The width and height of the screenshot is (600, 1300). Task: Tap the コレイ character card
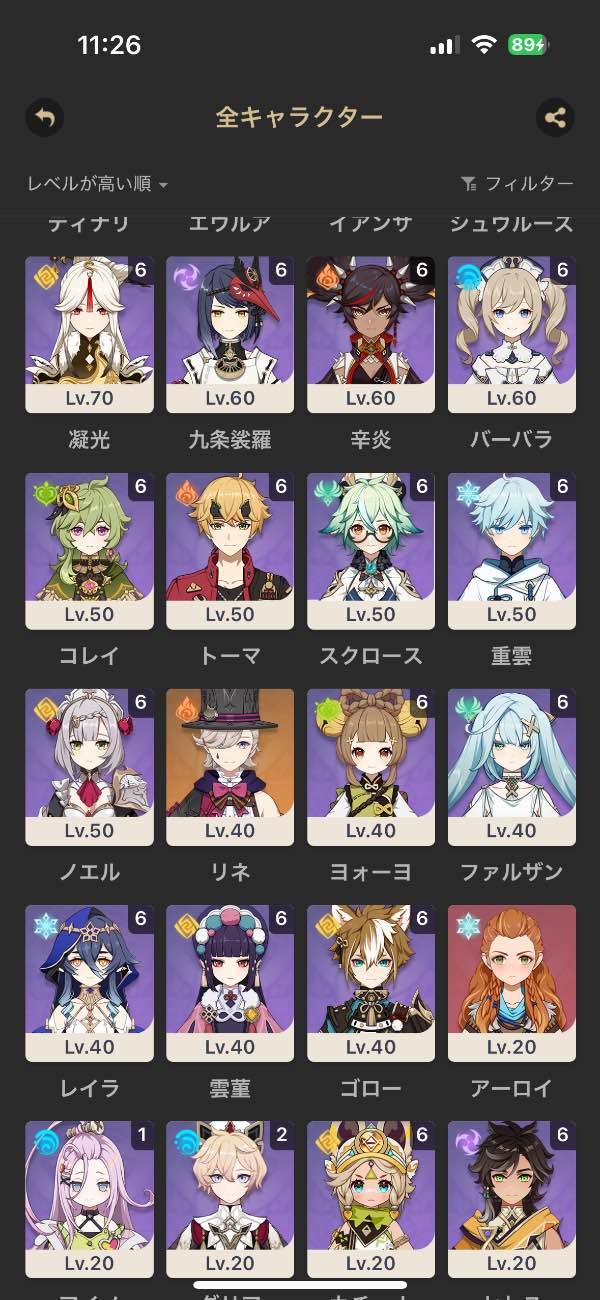(x=89, y=551)
